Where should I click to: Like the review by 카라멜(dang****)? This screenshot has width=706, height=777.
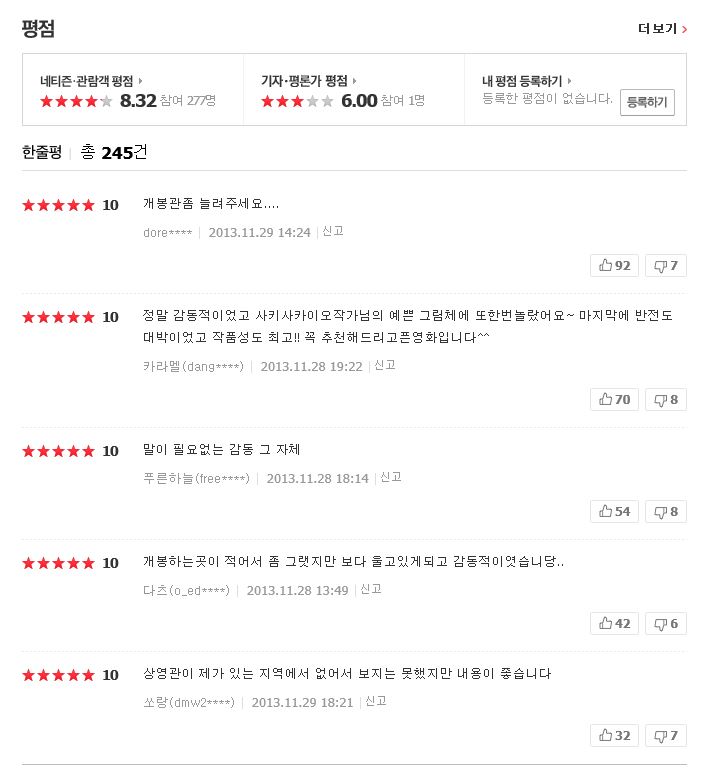(x=614, y=399)
